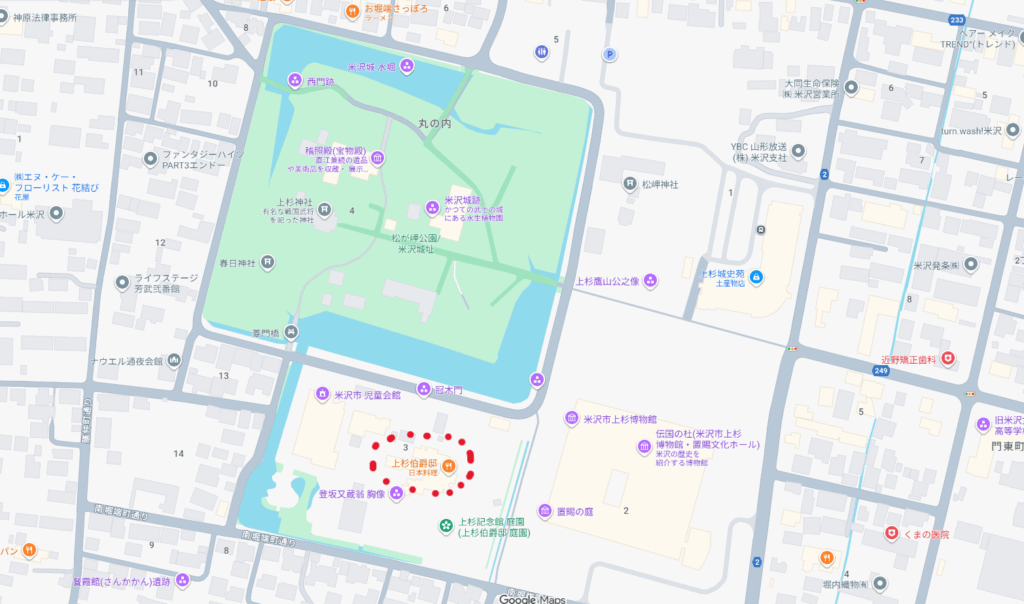
Task: Select the 米沢城跡 landmark pin
Action: 432,207
